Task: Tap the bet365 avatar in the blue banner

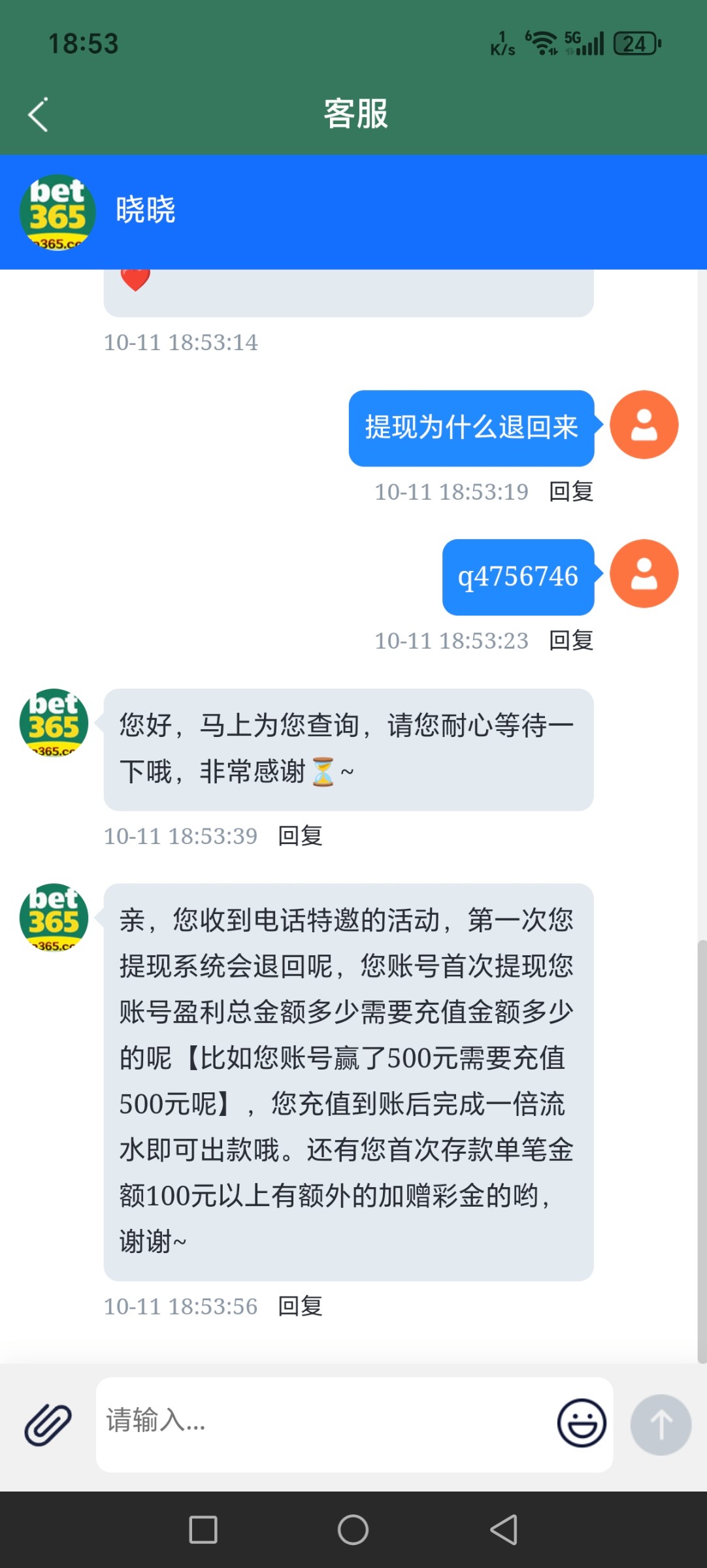Action: (56, 210)
